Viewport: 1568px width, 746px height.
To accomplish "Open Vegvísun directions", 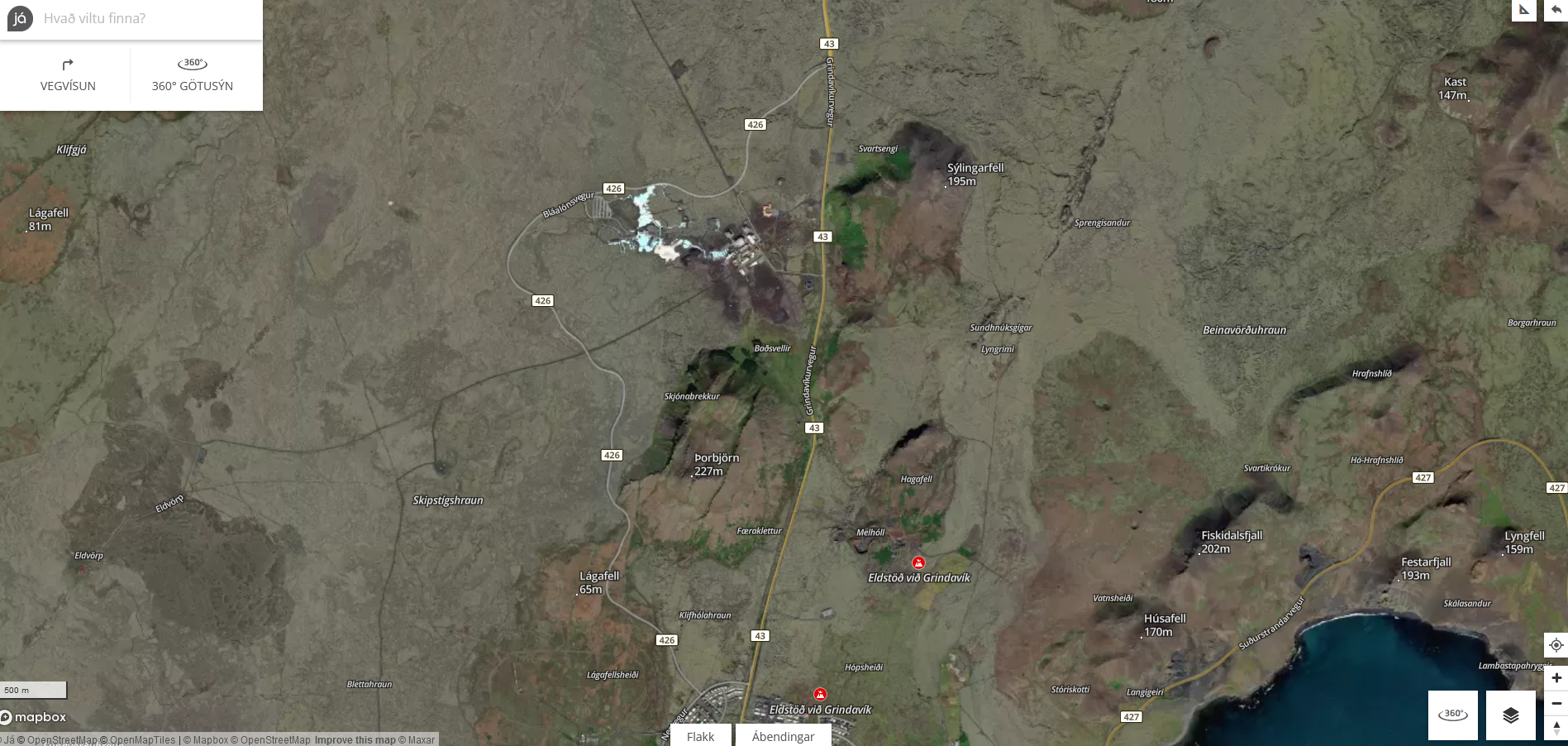I will [x=68, y=74].
